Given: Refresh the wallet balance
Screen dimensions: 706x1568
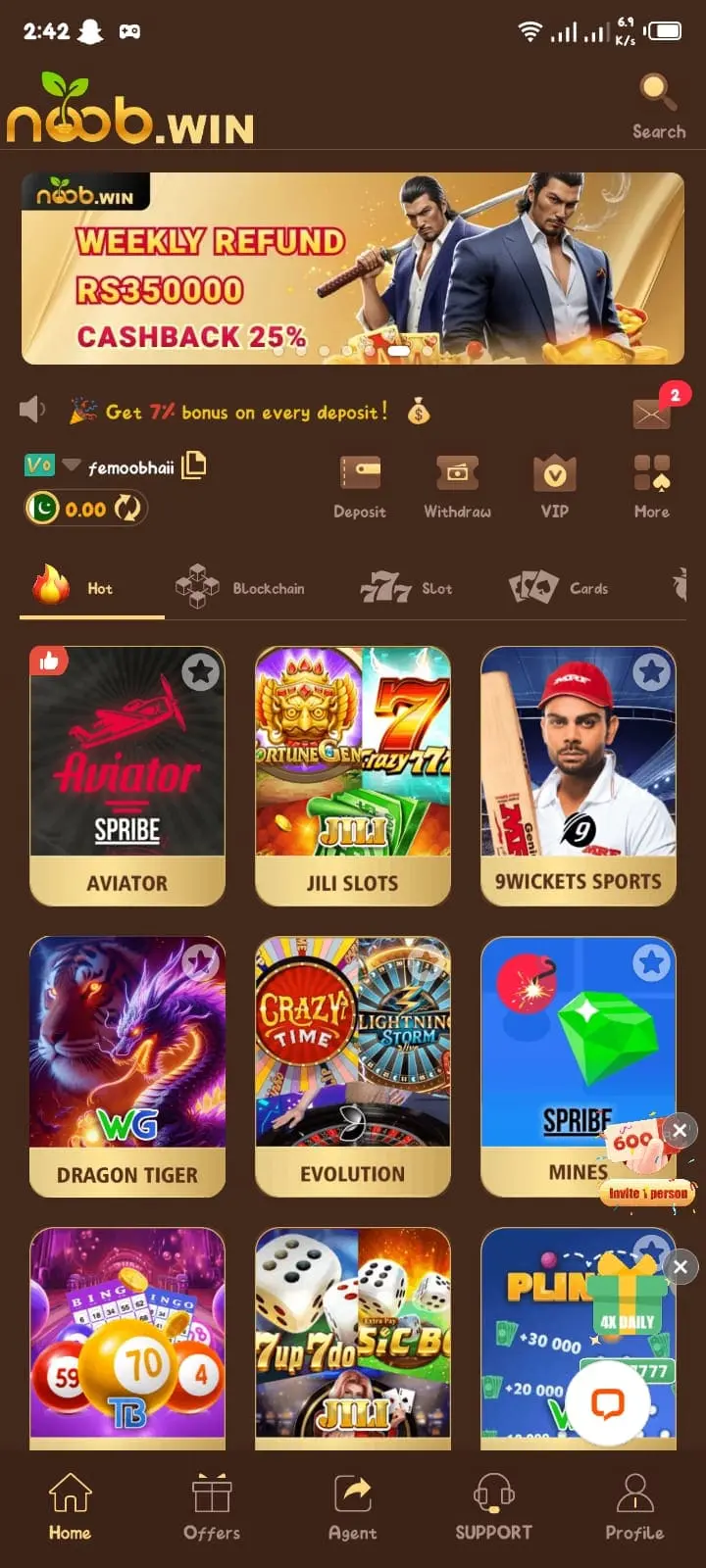Looking at the screenshot, I should [127, 508].
